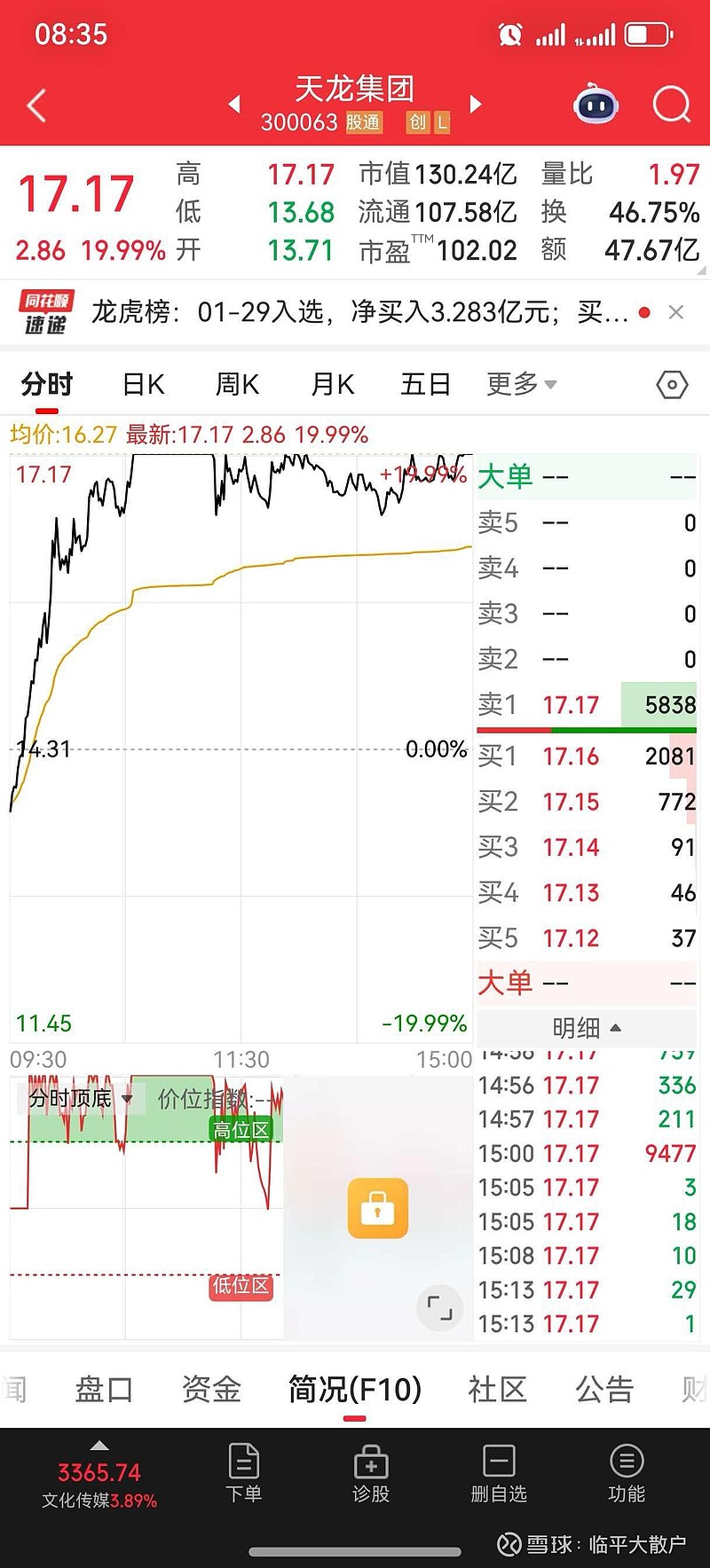The height and width of the screenshot is (1568, 710).
Task: View the 月K chart tab
Action: point(332,385)
